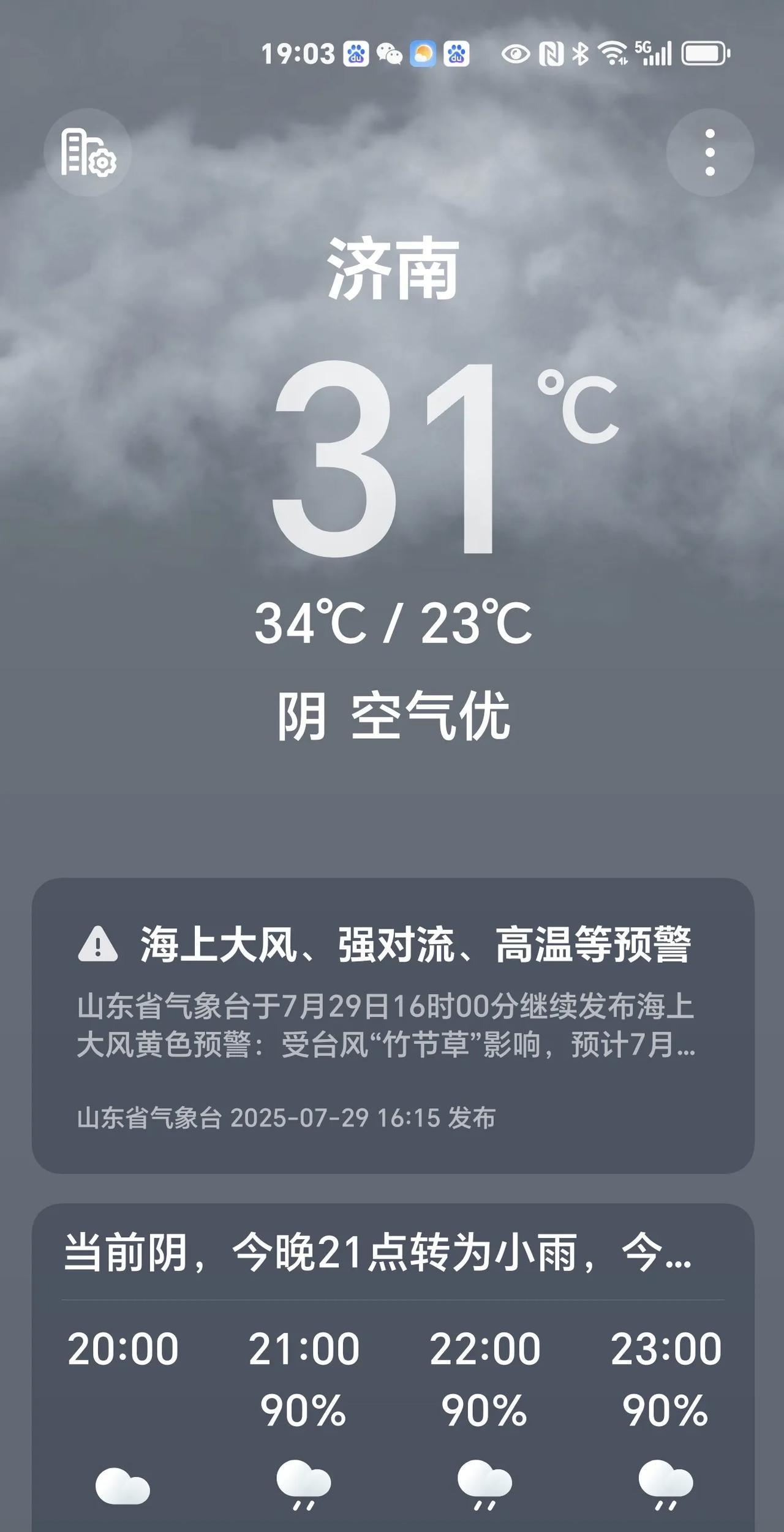The height and width of the screenshot is (1532, 784).
Task: Open the three-dot overflow menu
Action: tap(710, 153)
